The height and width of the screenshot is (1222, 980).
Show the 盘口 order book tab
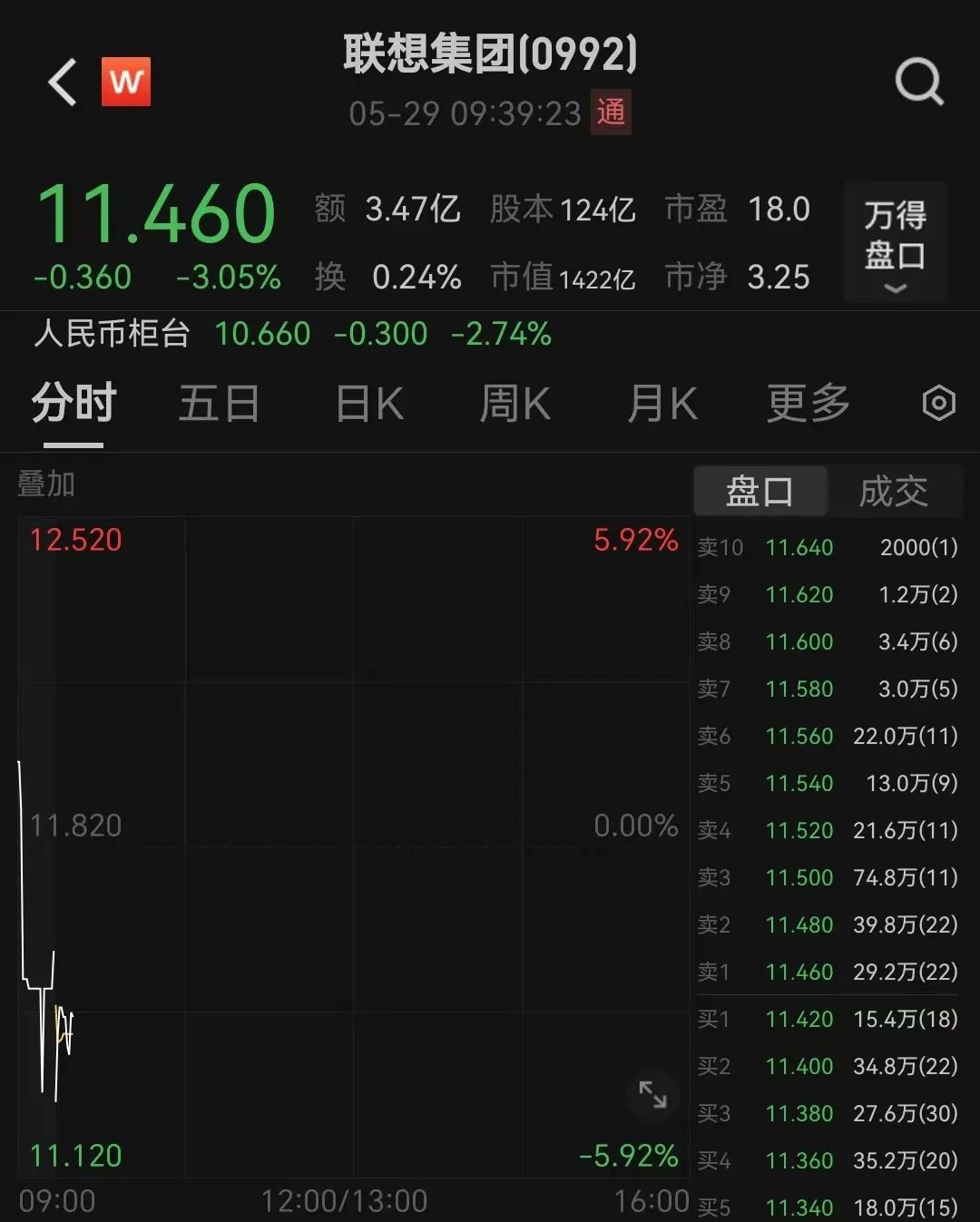tap(759, 492)
